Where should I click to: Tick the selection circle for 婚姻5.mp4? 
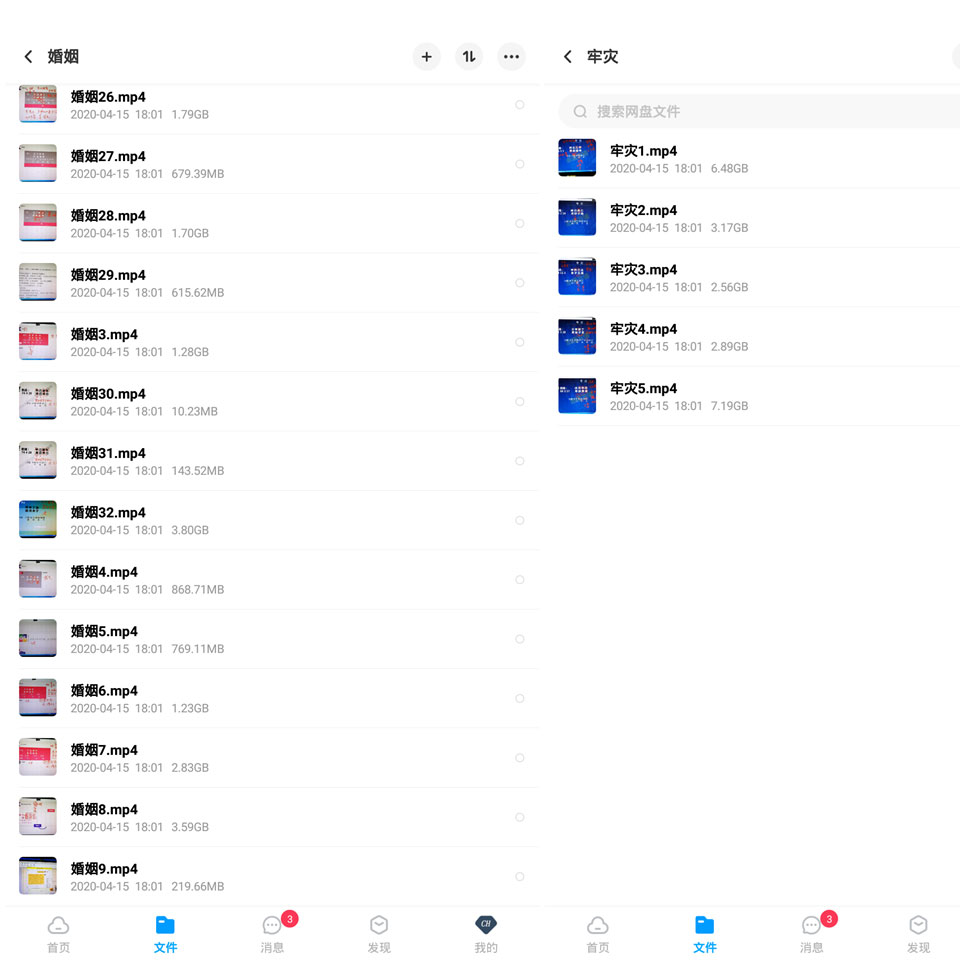click(x=519, y=639)
